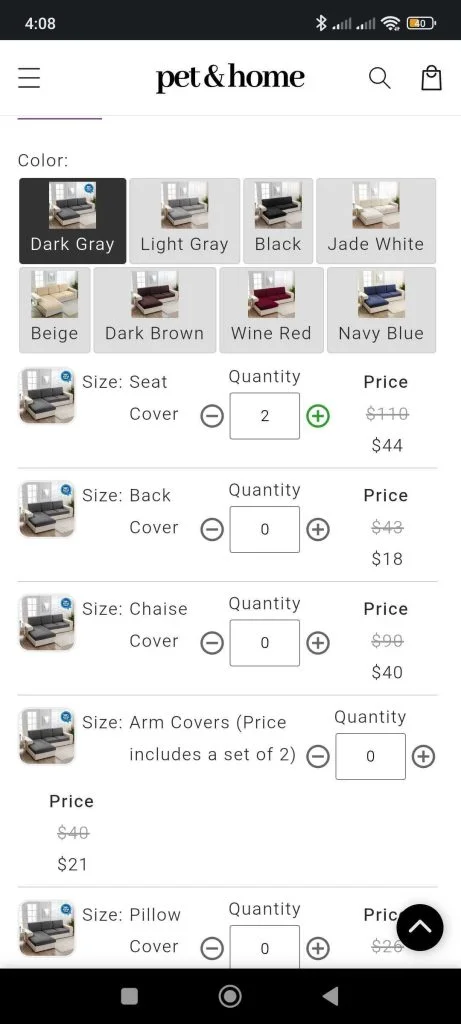Tap the Back Cover quantity field

[264, 529]
